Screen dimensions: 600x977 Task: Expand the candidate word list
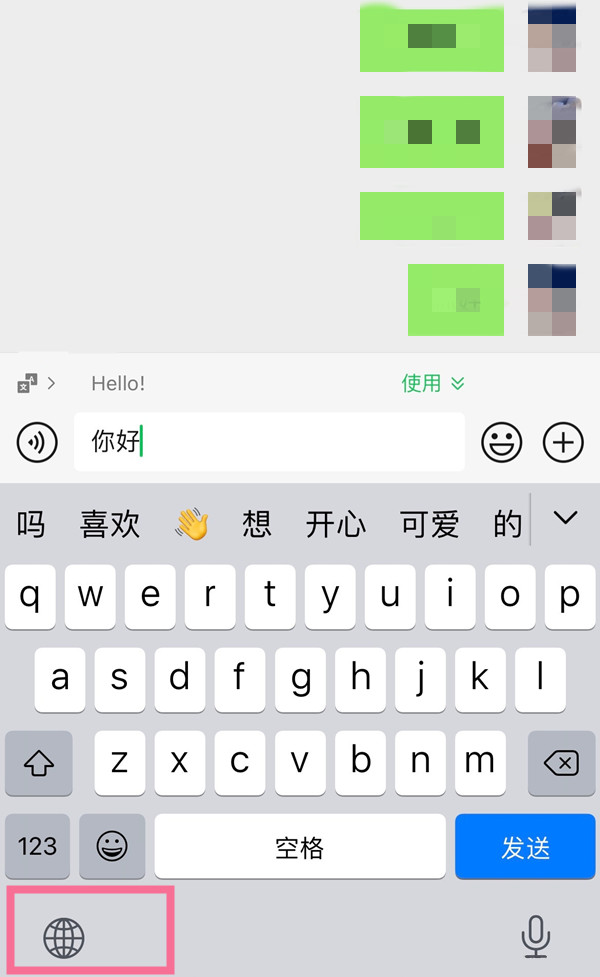pyautogui.click(x=566, y=518)
